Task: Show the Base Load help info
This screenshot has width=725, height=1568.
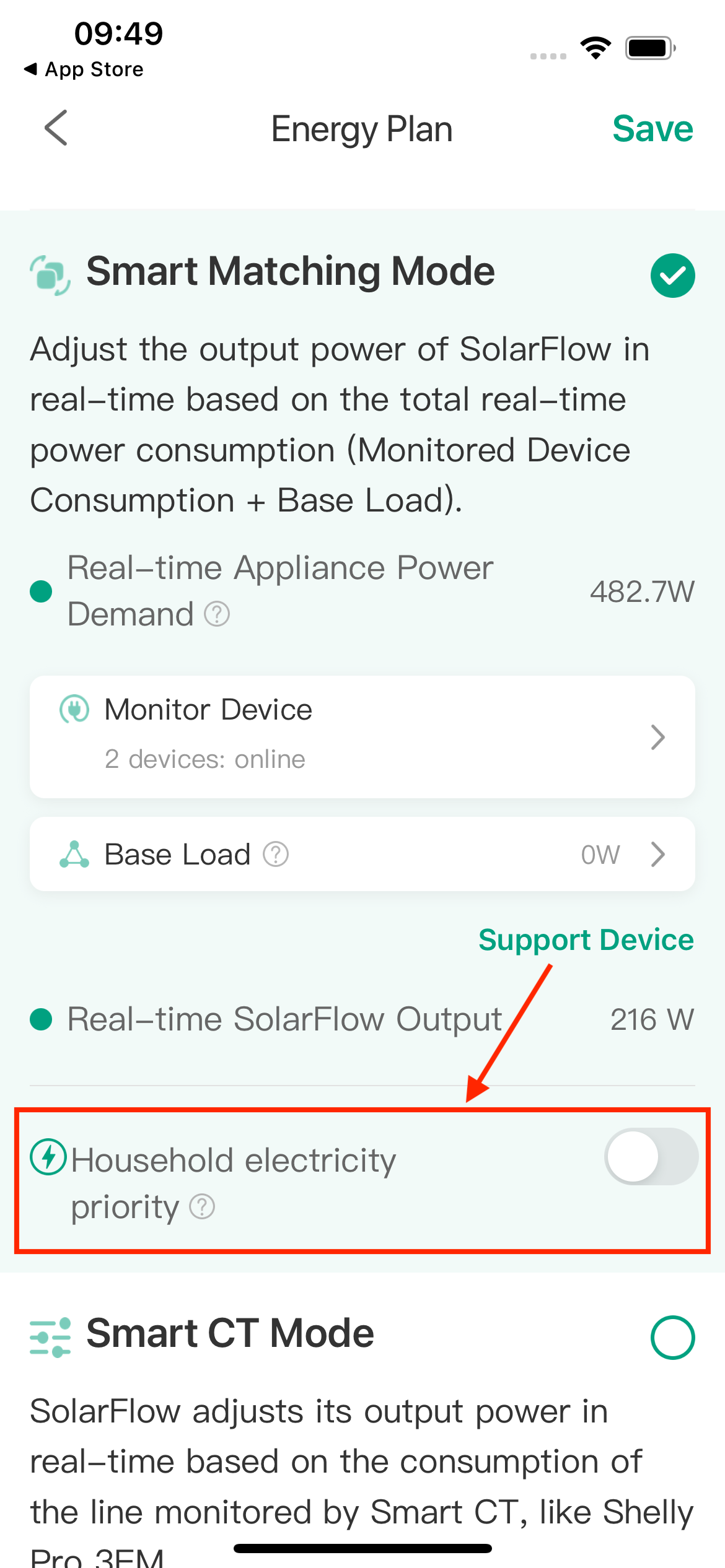Action: click(276, 855)
